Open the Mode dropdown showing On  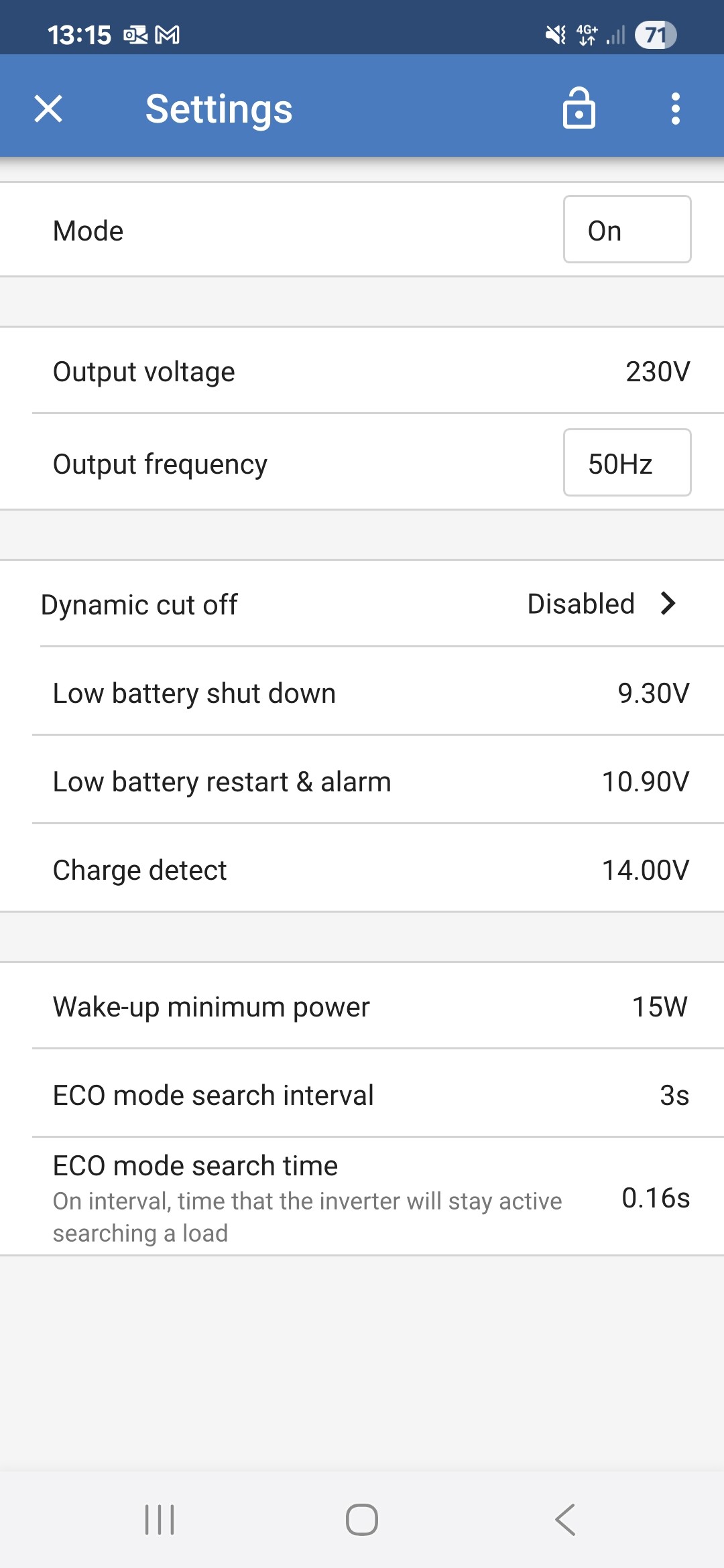[x=627, y=230]
